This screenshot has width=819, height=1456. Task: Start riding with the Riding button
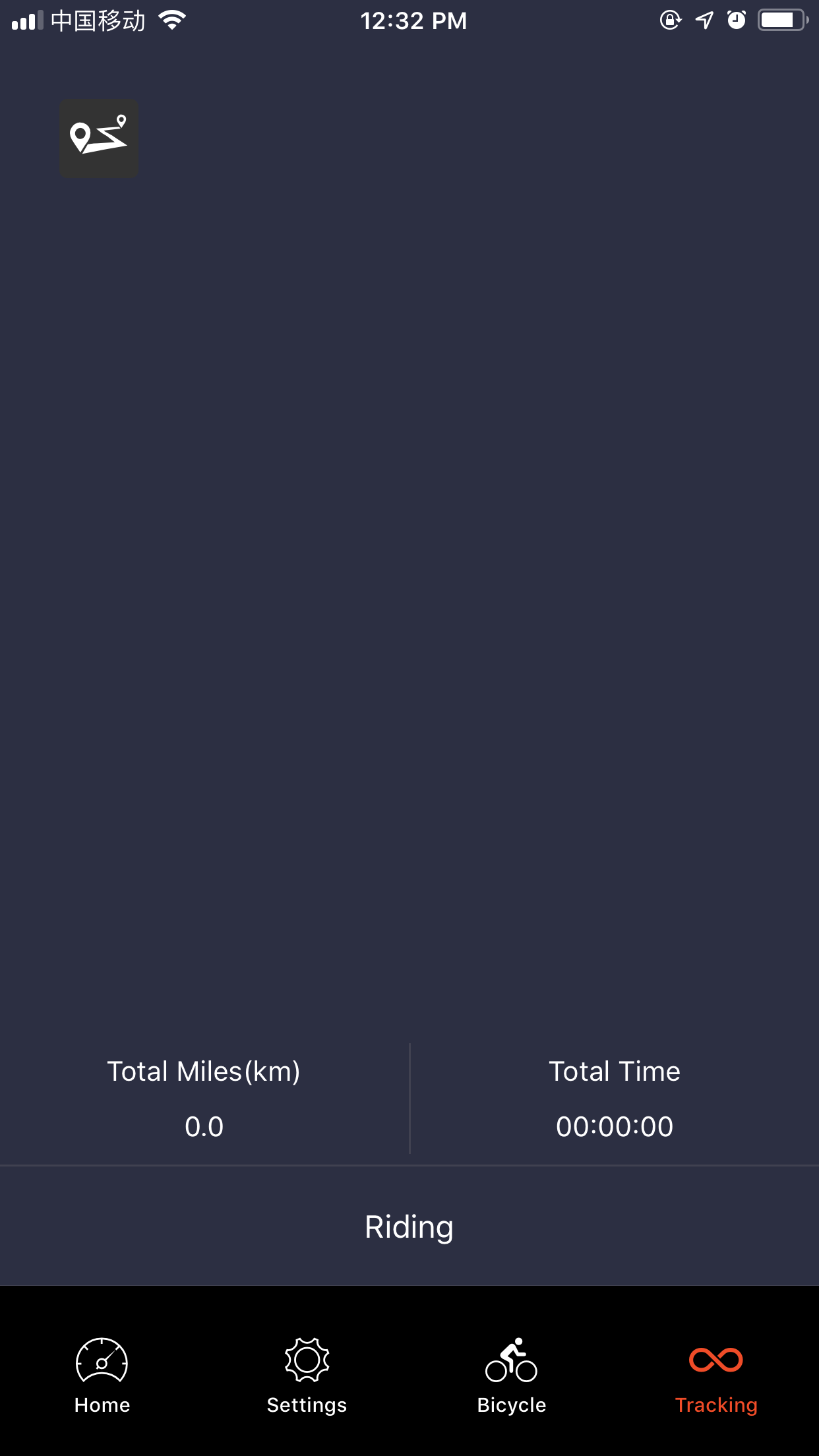409,1227
